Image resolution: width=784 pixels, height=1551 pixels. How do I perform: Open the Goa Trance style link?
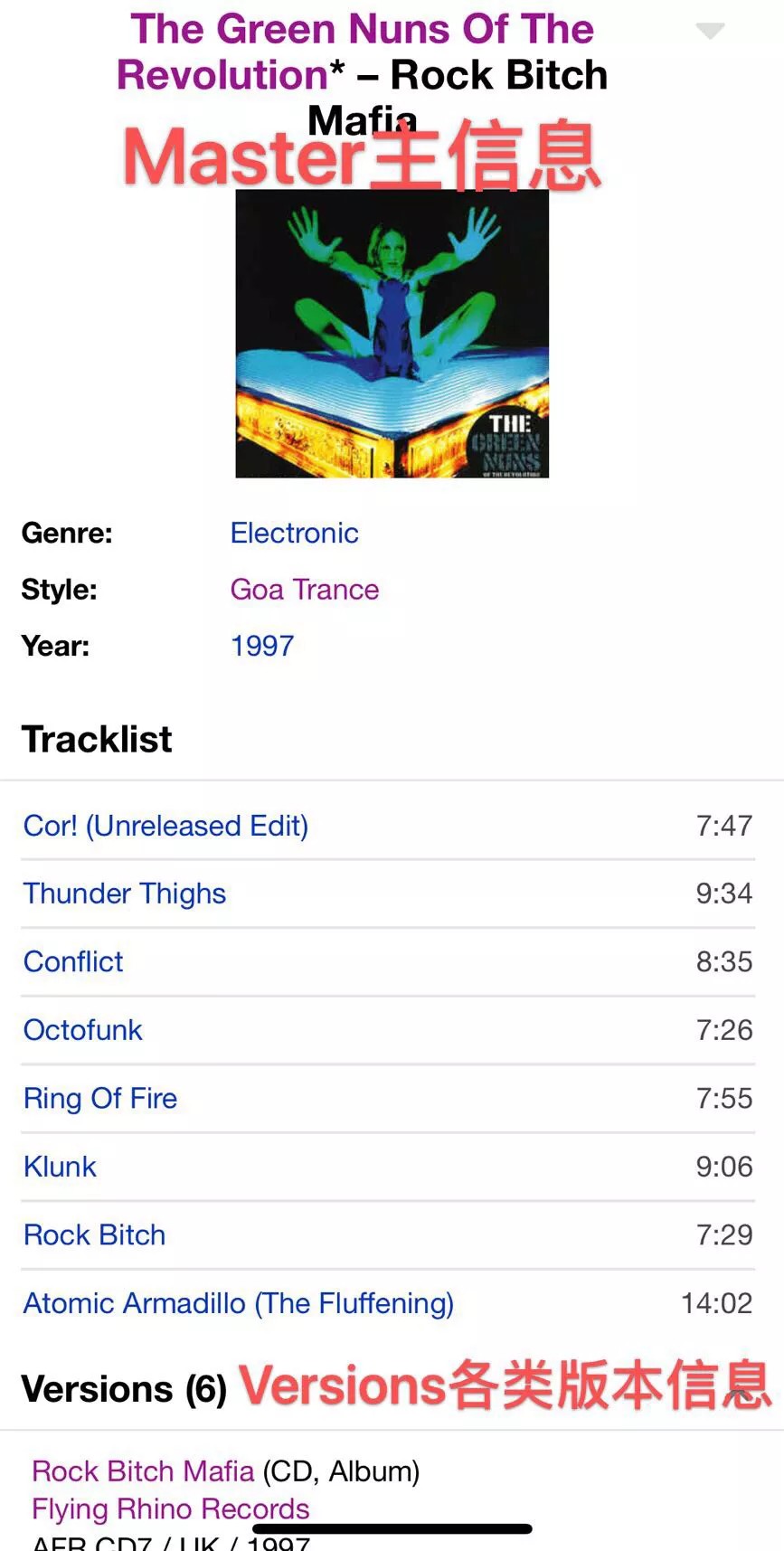coord(304,590)
